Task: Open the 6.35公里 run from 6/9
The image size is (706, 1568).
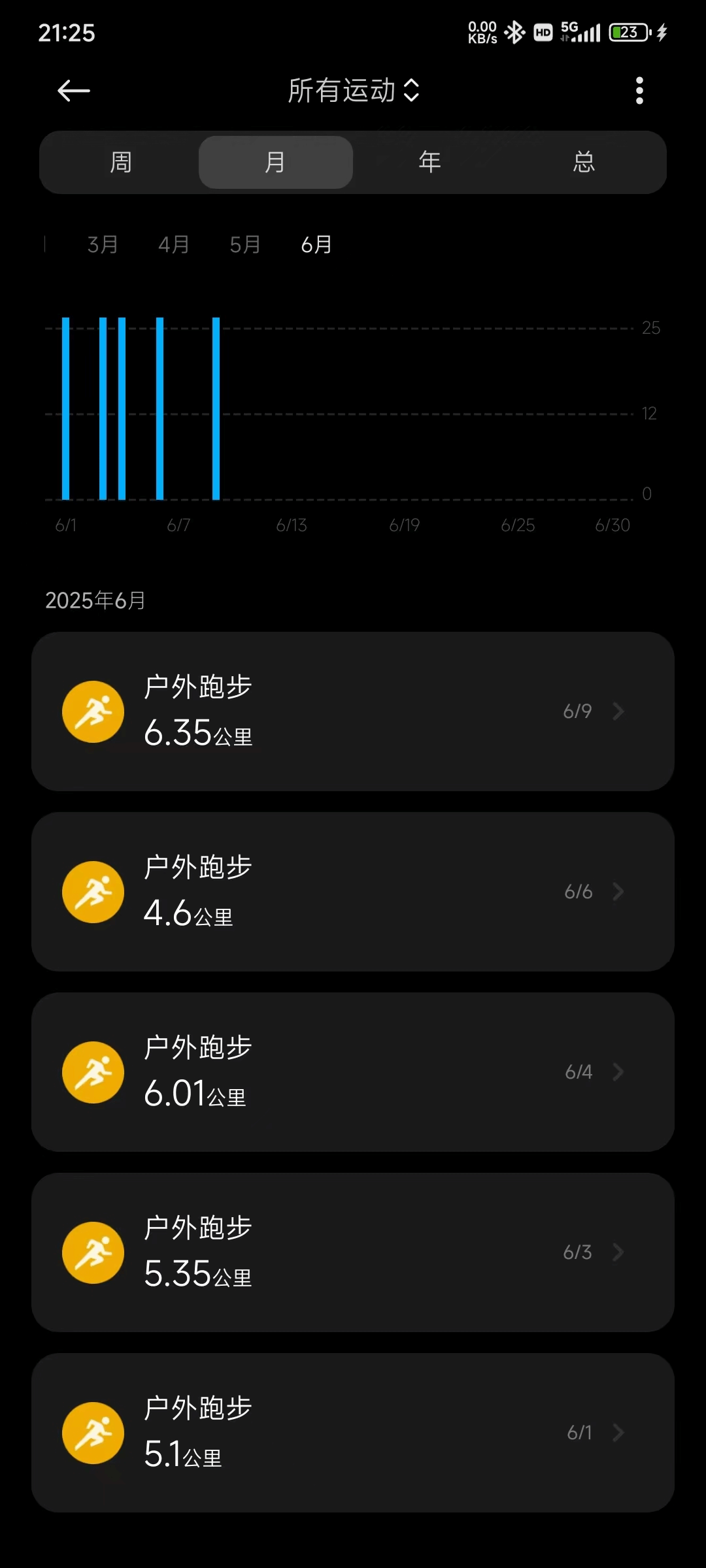Action: click(353, 711)
